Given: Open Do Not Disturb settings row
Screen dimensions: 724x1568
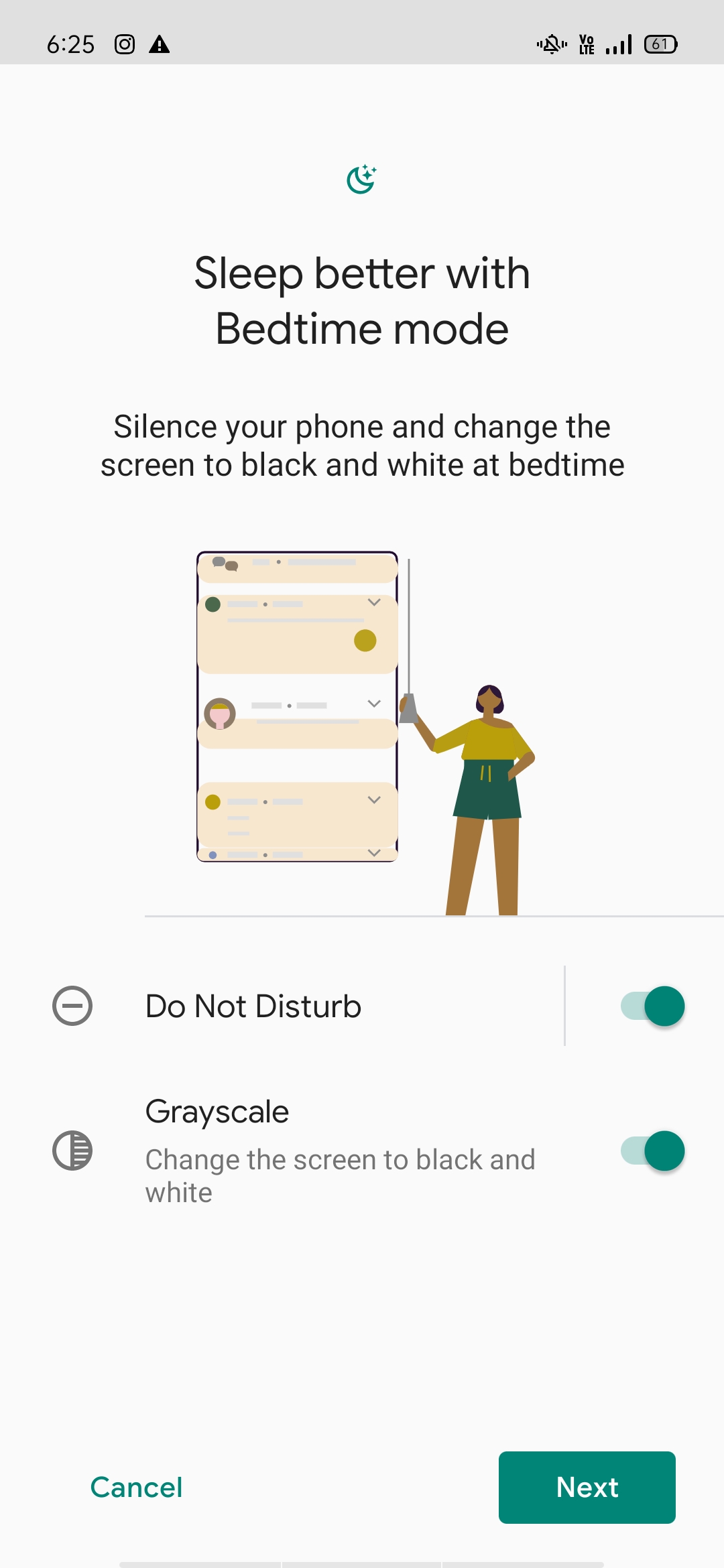Looking at the screenshot, I should tap(282, 1006).
